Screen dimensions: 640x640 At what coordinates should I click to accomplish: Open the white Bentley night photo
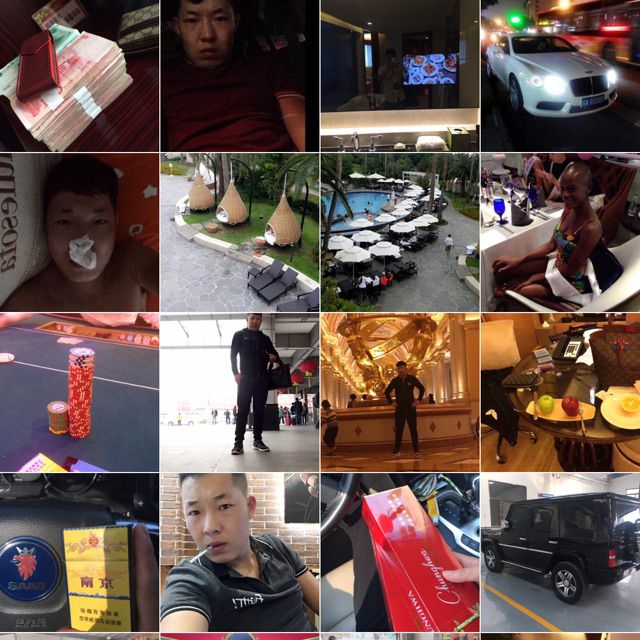[x=560, y=76]
